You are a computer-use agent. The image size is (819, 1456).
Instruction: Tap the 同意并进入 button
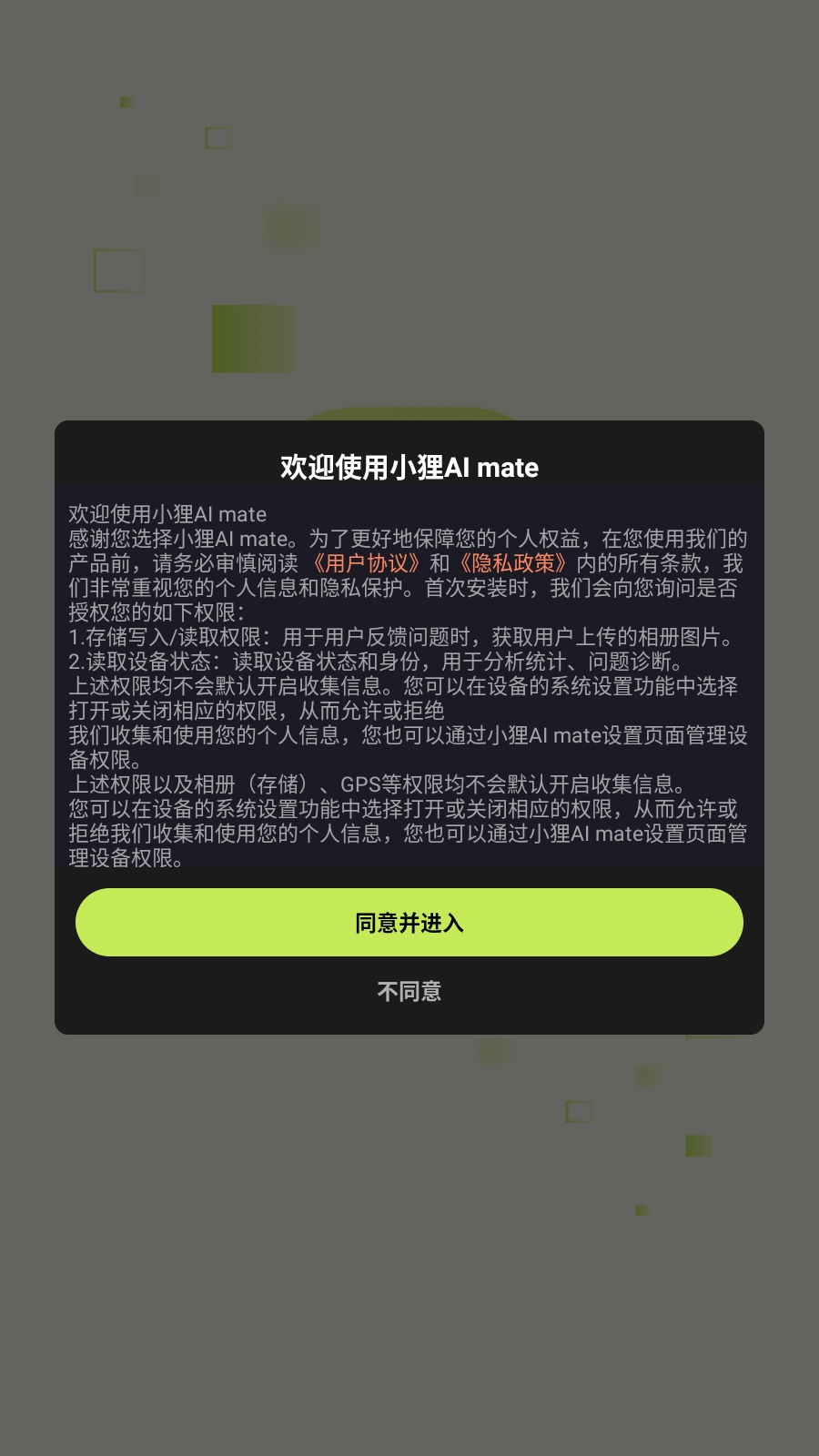pyautogui.click(x=409, y=923)
